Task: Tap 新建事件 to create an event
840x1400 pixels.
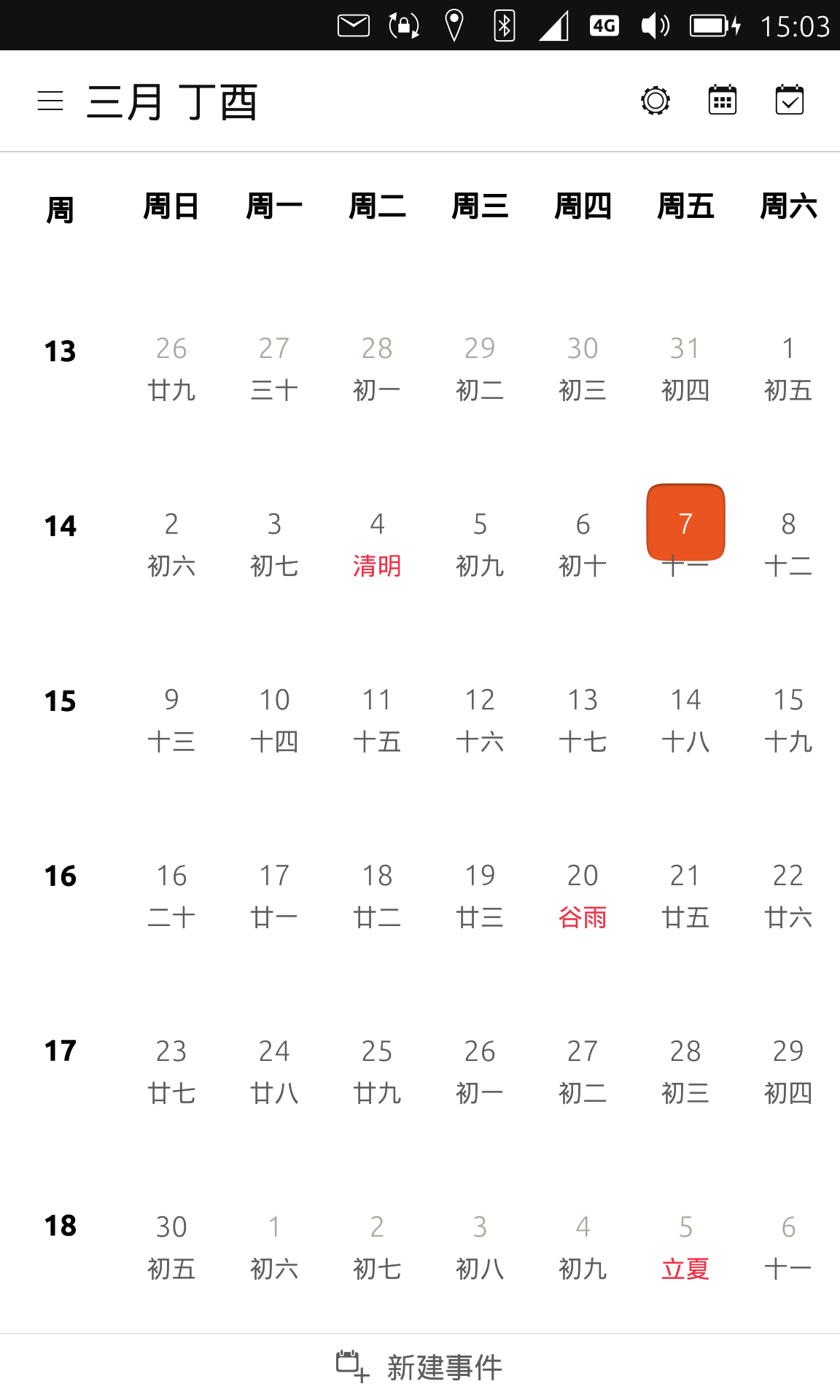Action: [x=420, y=1367]
